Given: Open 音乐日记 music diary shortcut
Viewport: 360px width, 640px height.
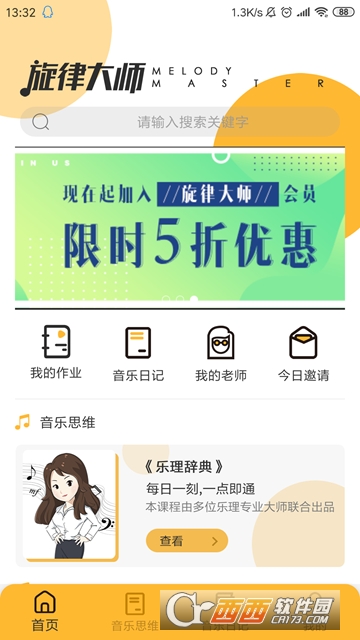Looking at the screenshot, I should [138, 353].
